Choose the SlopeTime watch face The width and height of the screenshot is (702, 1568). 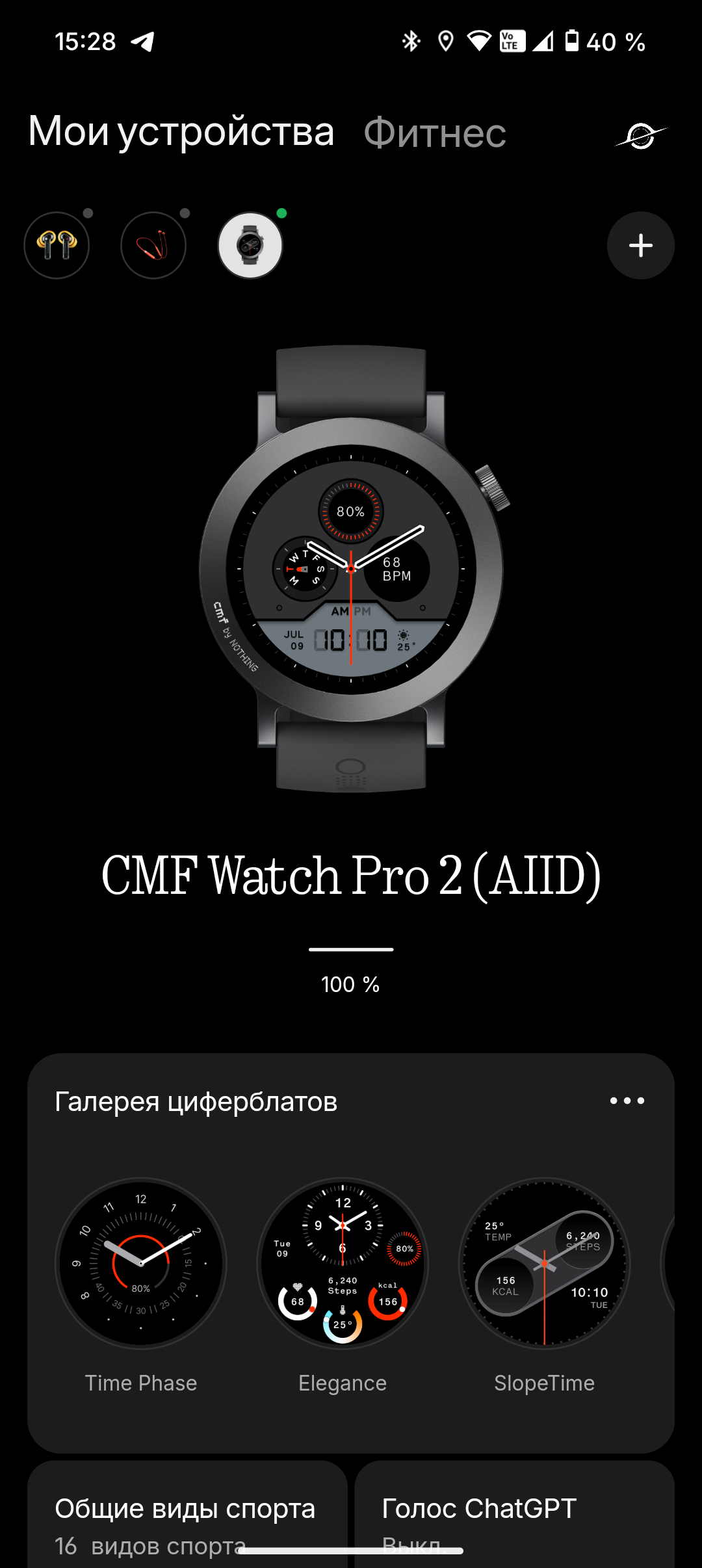544,1264
